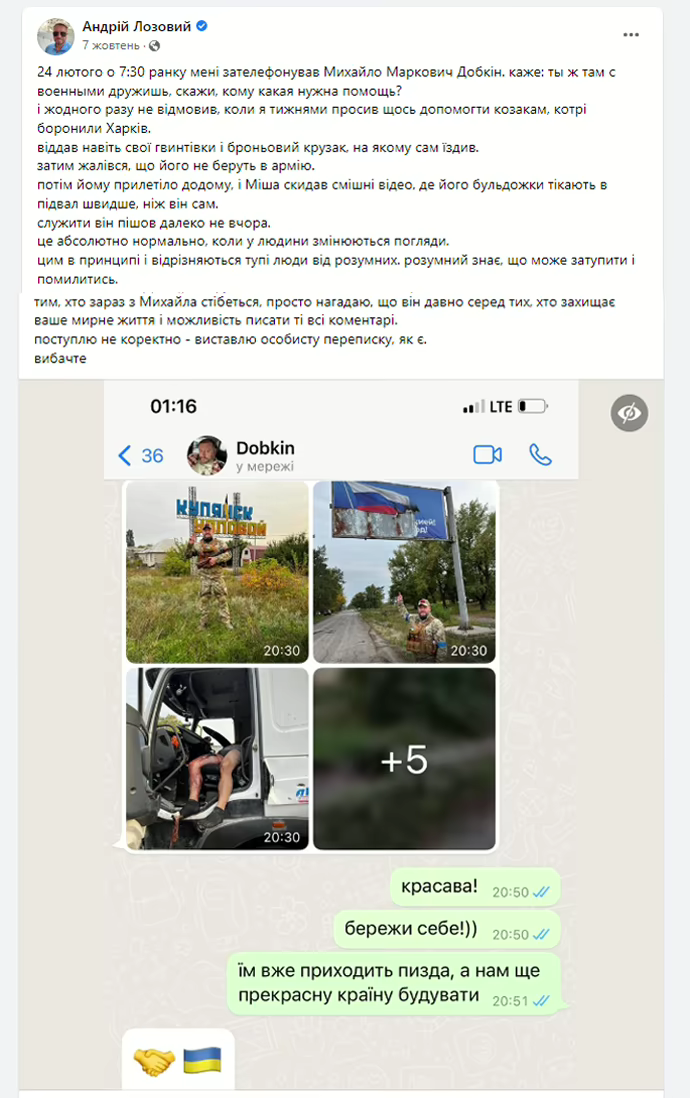Open Андрій Лозовий's profile picture

(56, 36)
